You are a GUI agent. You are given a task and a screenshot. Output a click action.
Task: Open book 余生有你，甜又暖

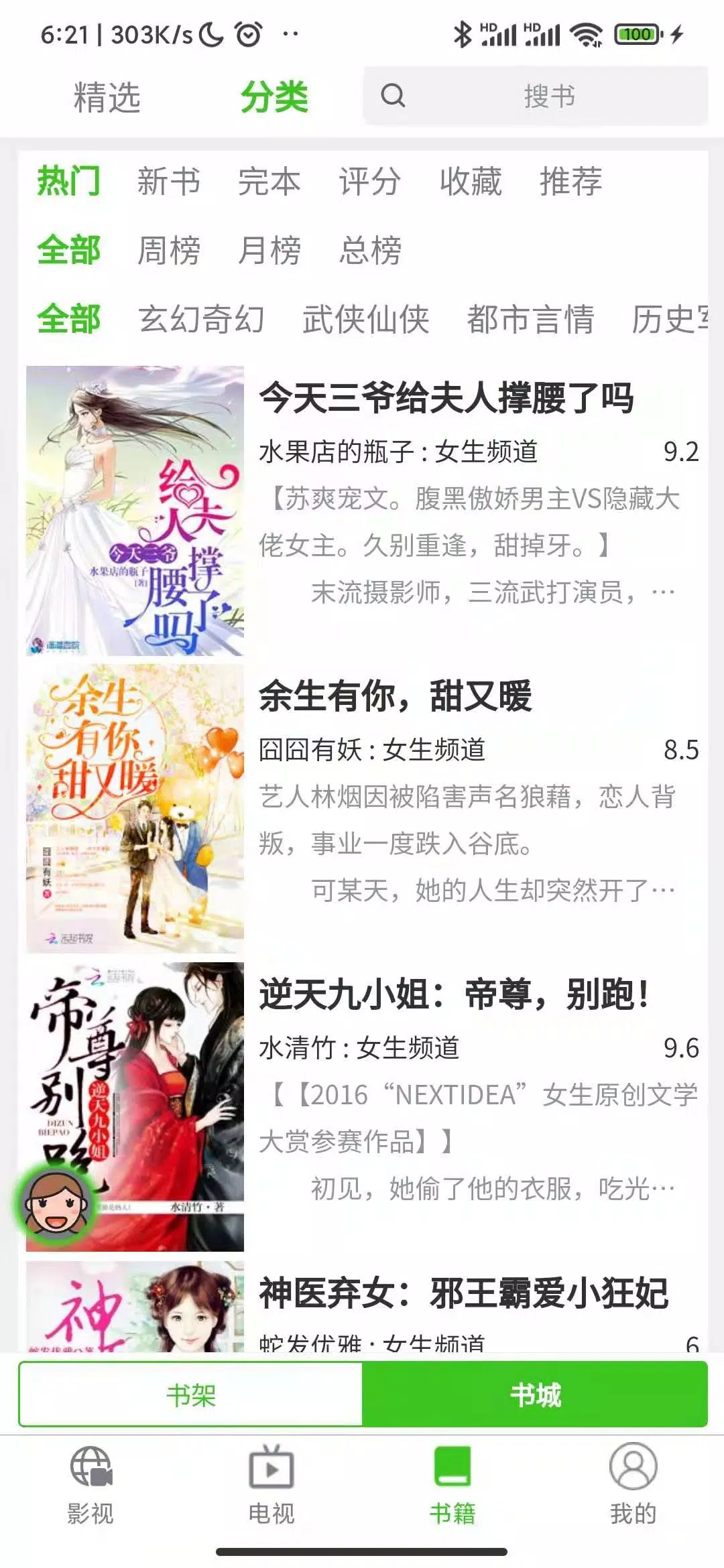(x=367, y=809)
